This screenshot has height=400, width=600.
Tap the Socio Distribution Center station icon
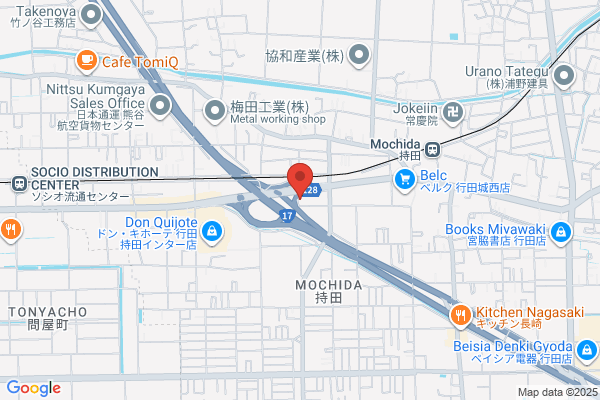19,184
